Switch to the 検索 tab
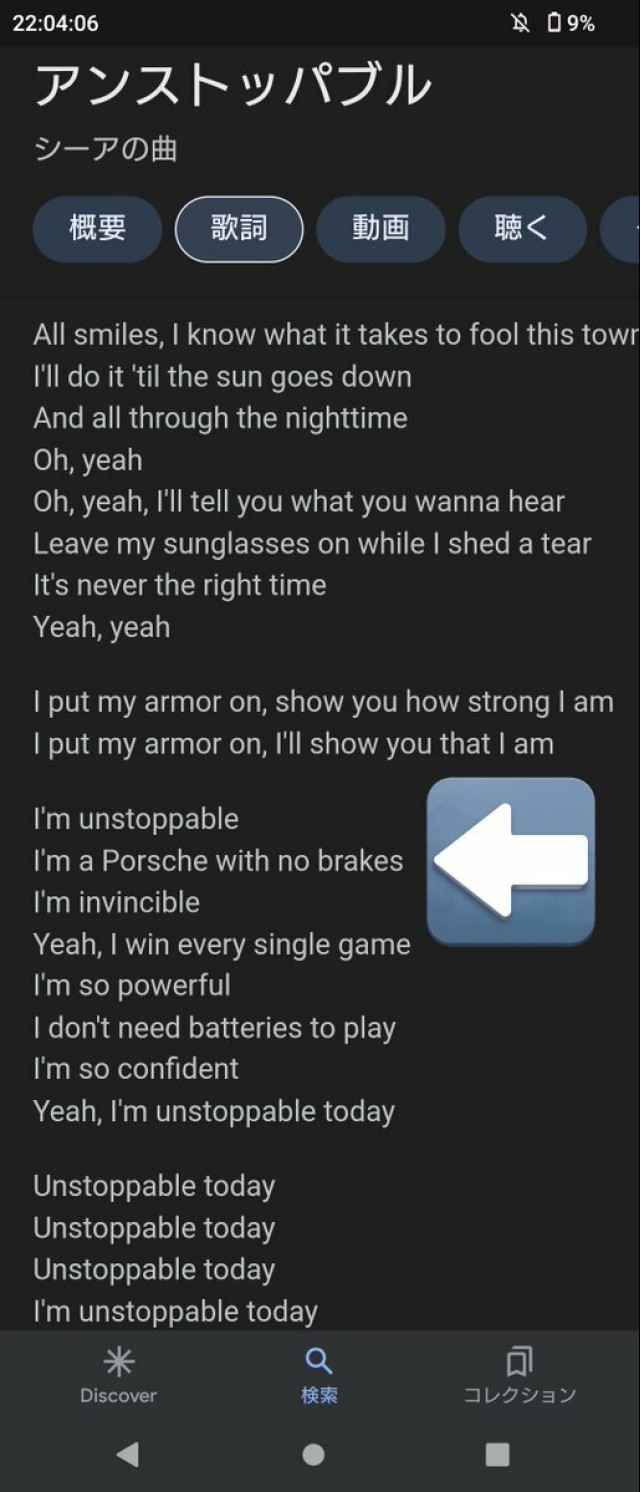Image resolution: width=640 pixels, height=1492 pixels. [x=319, y=1375]
